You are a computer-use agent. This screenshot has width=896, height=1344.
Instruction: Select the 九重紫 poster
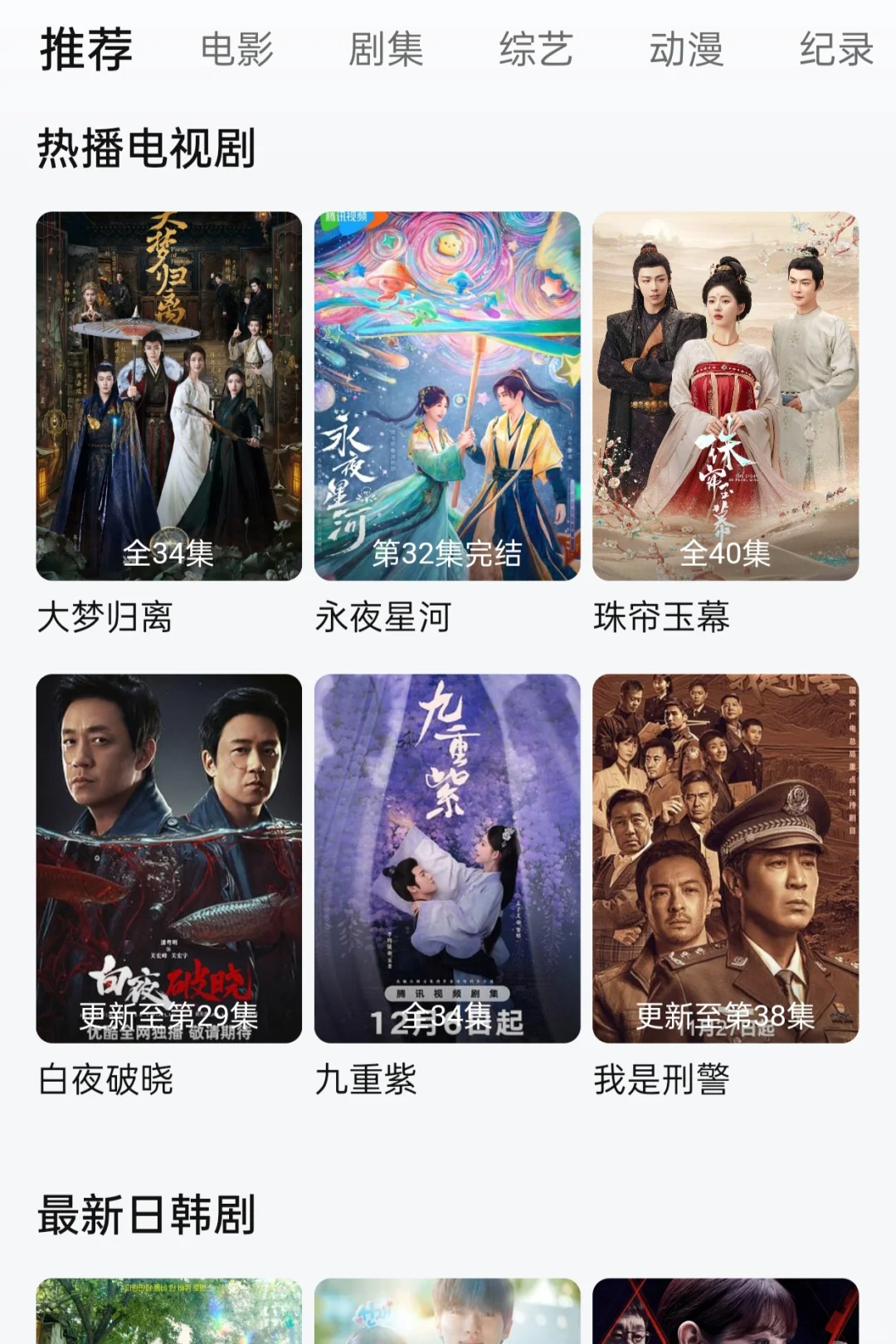[447, 858]
